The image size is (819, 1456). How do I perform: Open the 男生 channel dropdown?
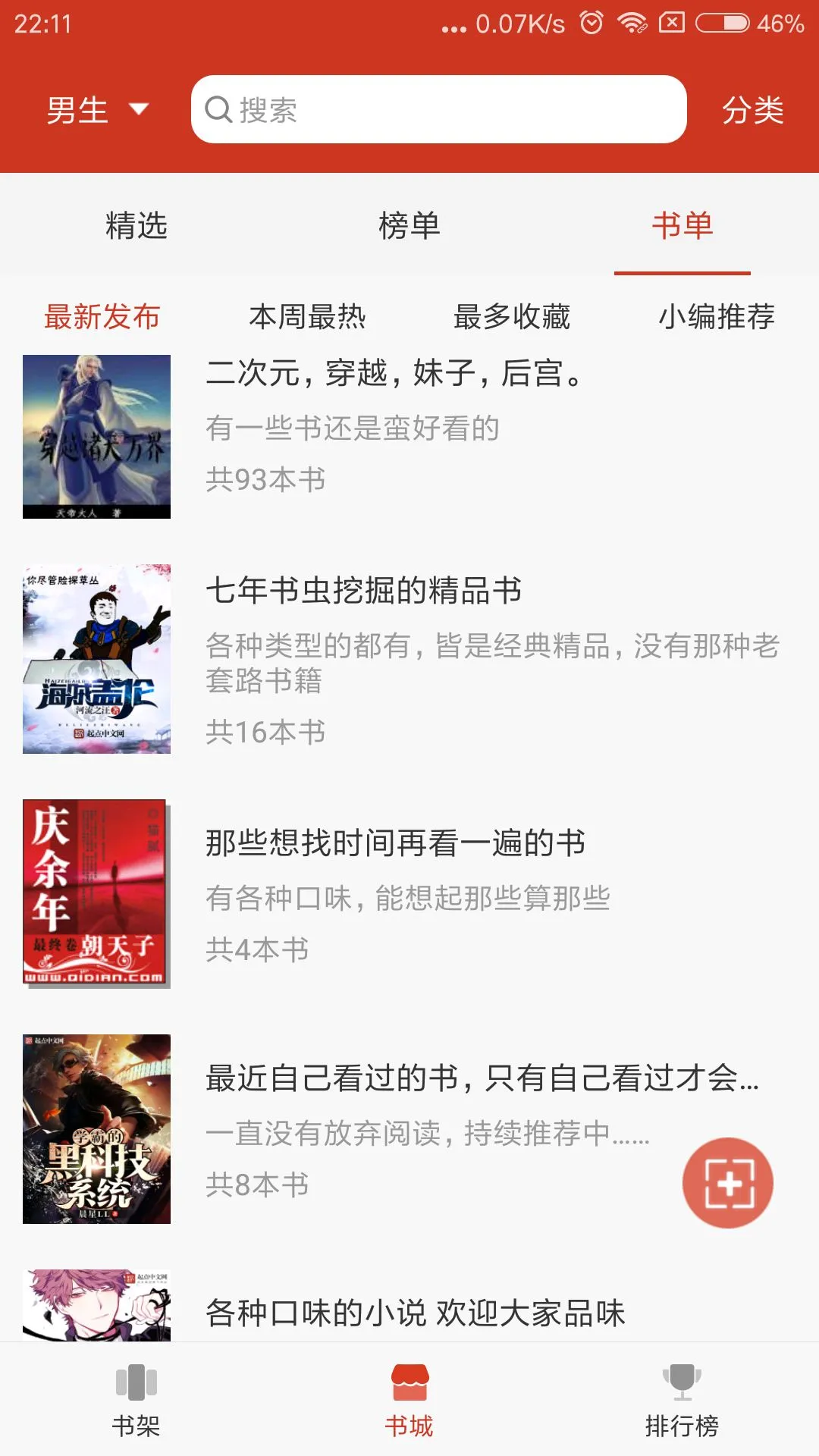(x=97, y=110)
